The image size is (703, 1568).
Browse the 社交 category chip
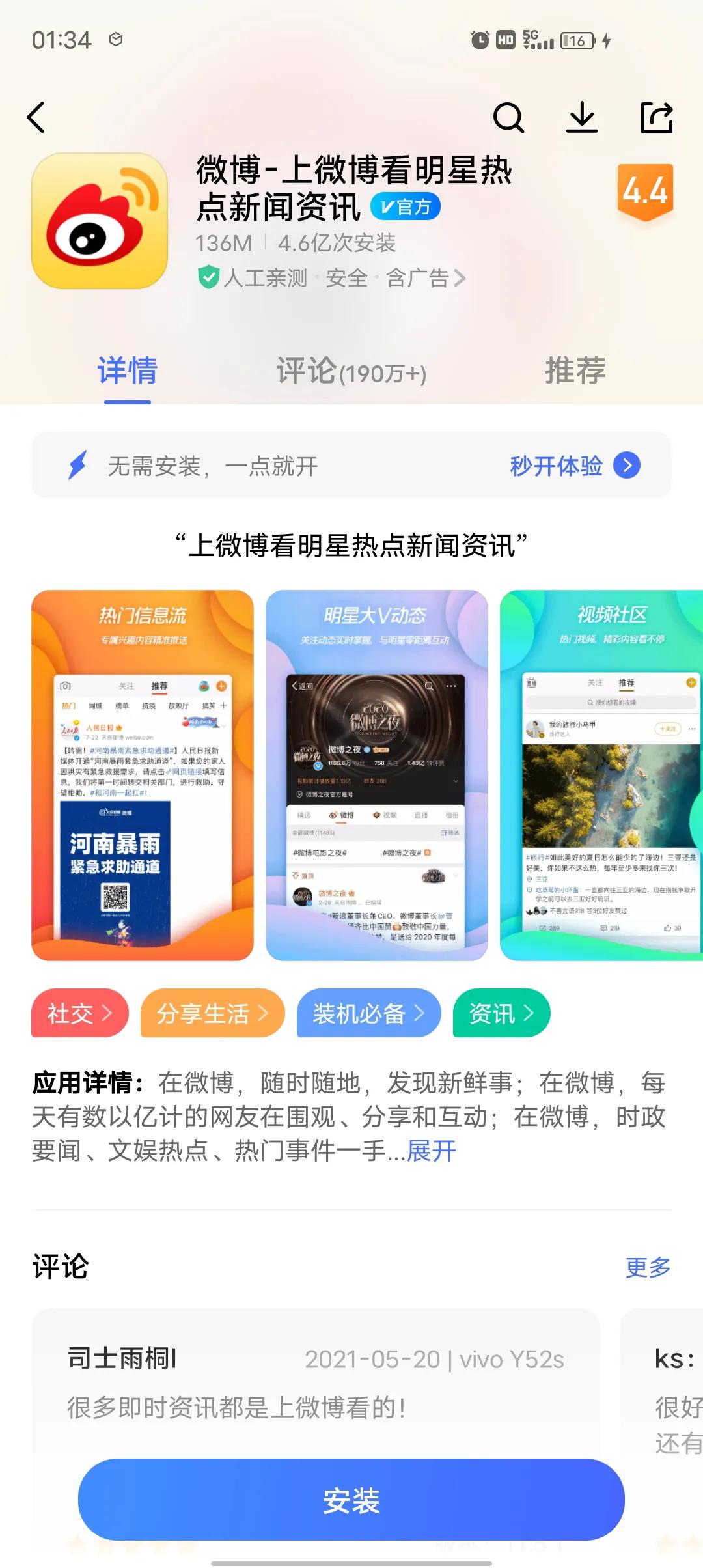(x=79, y=1013)
